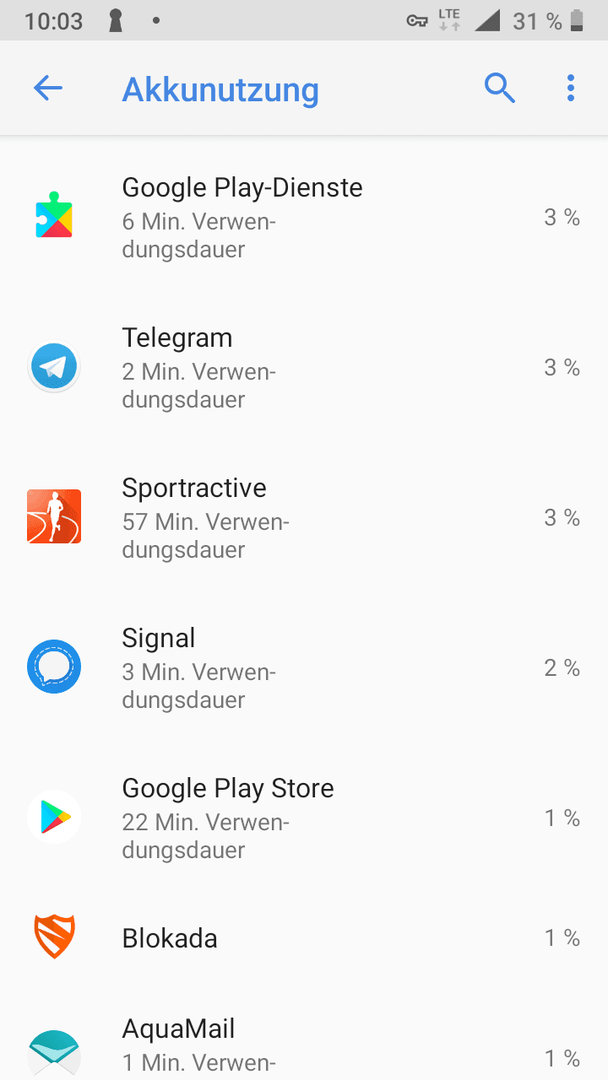
Task: Open Google Play-Dienste battery details
Action: pyautogui.click(x=304, y=218)
